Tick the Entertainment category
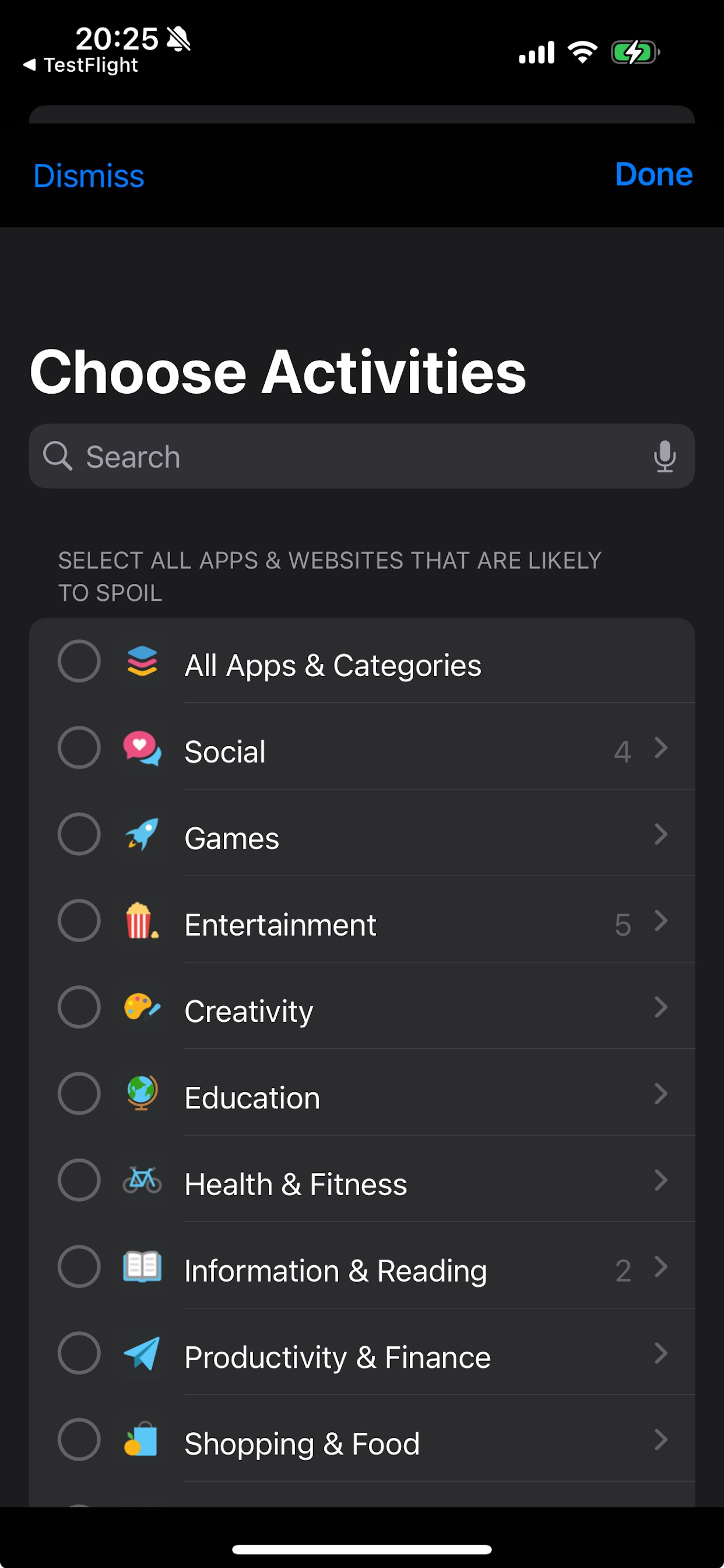This screenshot has height=1568, width=724. tap(79, 921)
